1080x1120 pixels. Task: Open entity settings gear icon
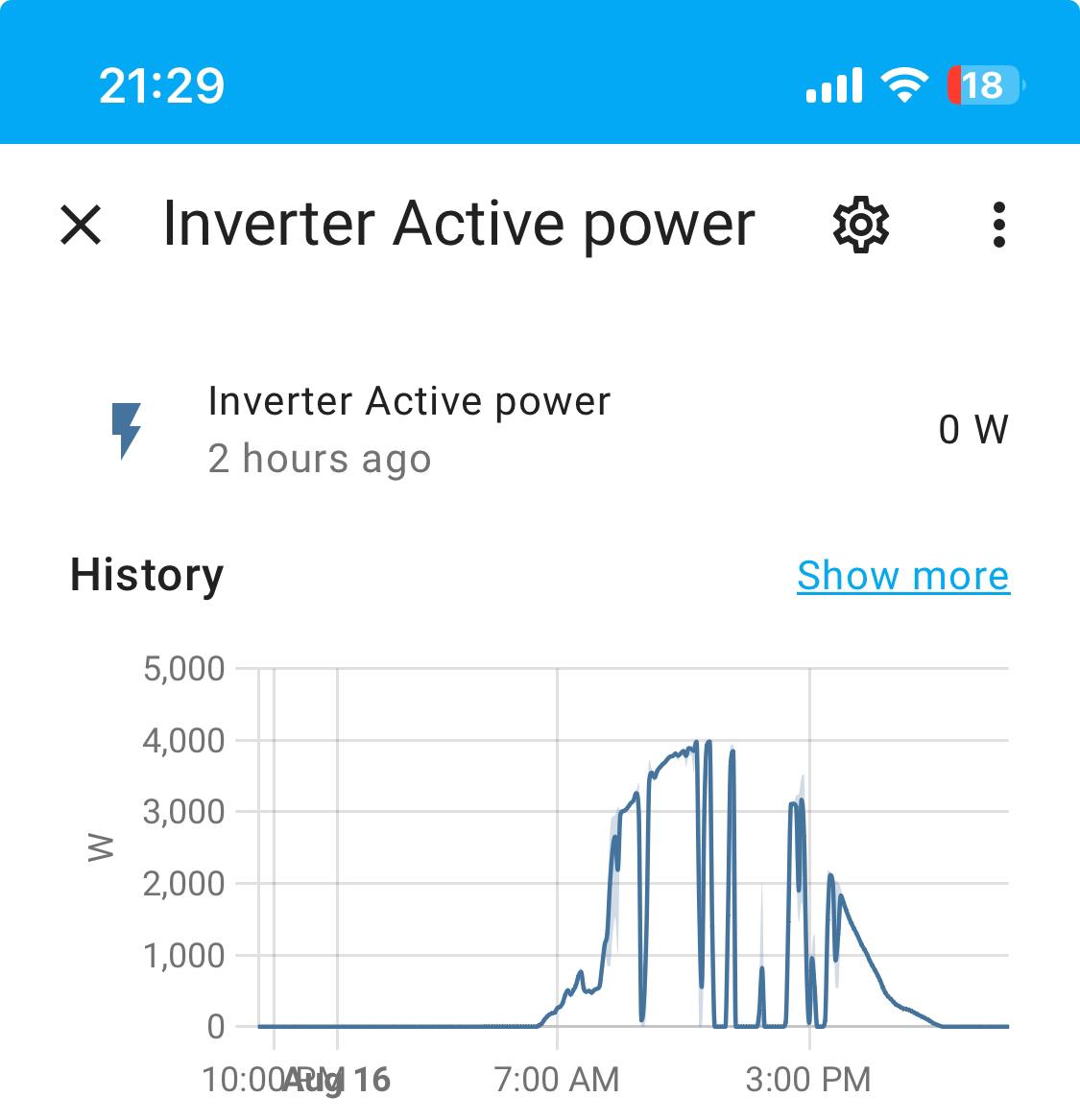pyautogui.click(x=861, y=225)
